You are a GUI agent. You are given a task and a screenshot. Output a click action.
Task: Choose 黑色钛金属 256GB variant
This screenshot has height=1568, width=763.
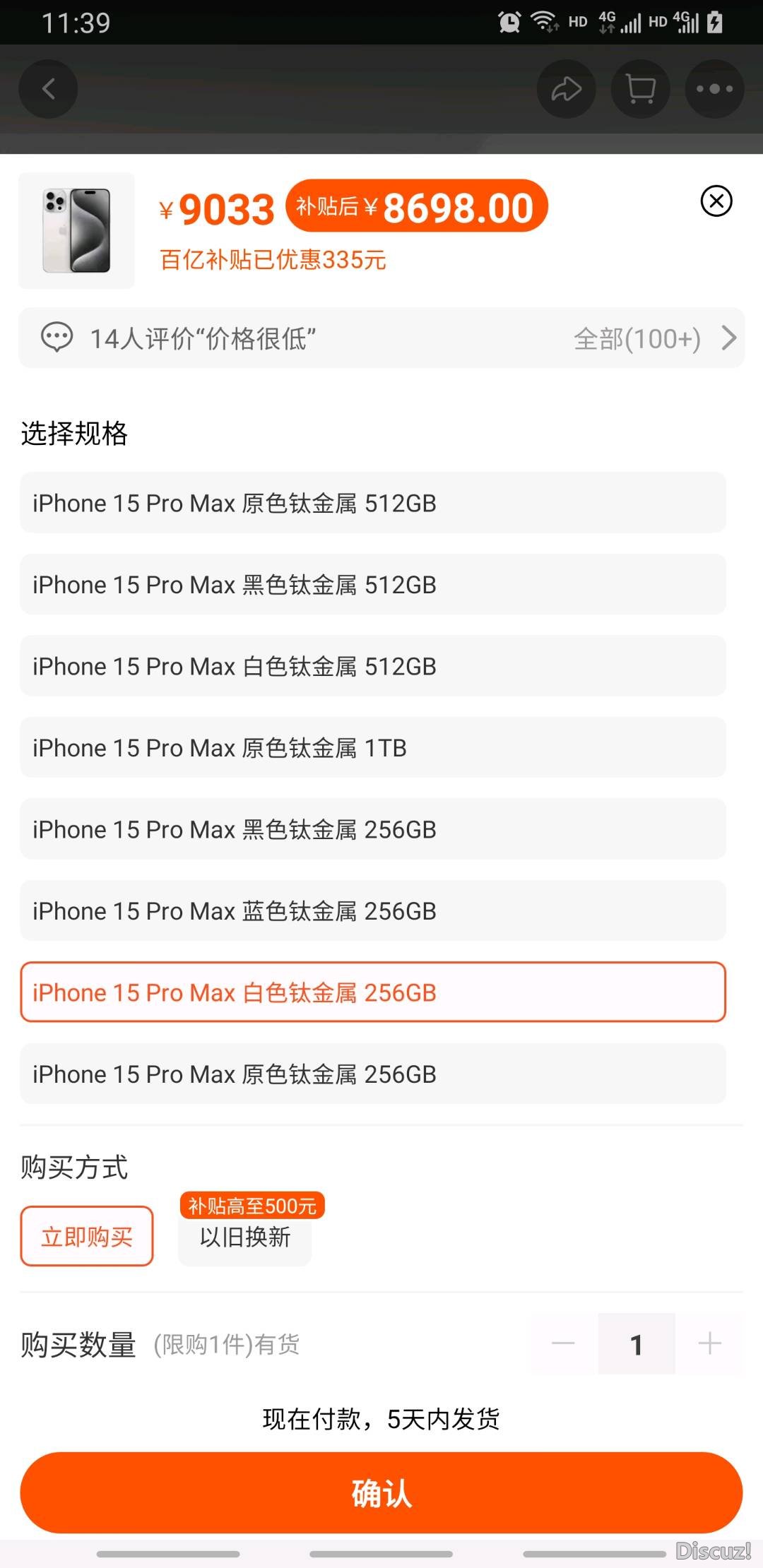pyautogui.click(x=373, y=829)
